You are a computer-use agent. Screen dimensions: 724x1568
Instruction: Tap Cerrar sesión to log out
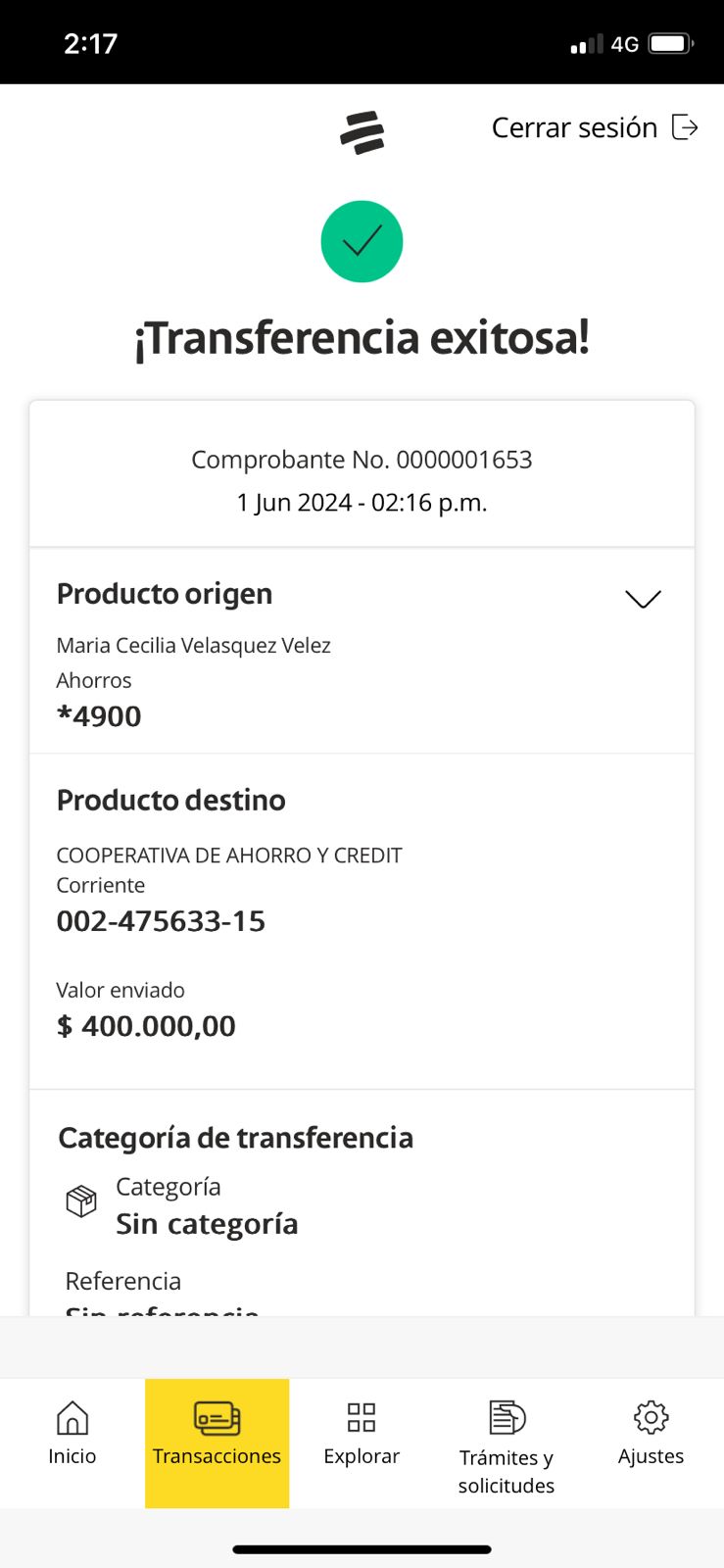[x=594, y=128]
